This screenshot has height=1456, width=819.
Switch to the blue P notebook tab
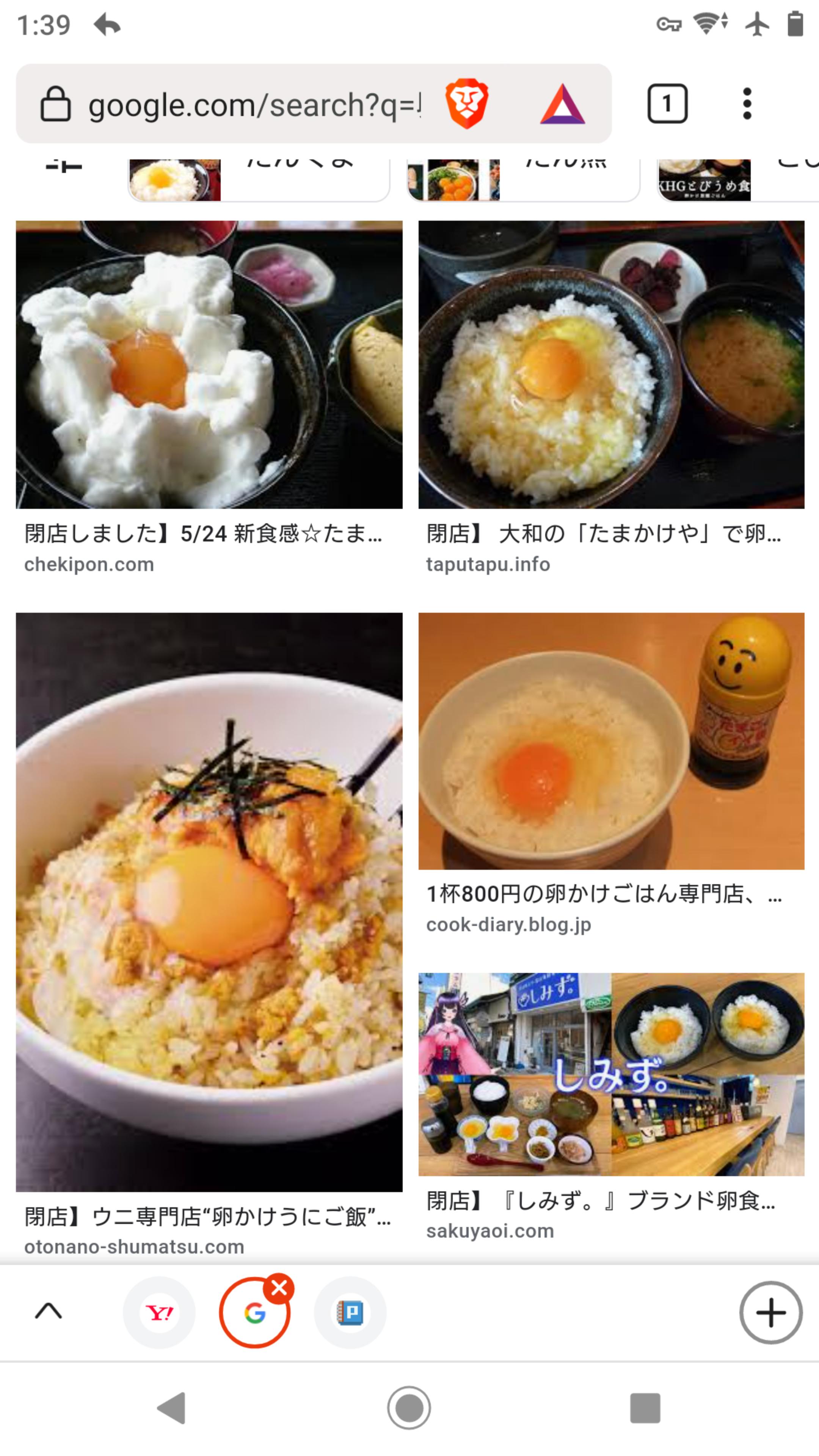click(350, 1312)
